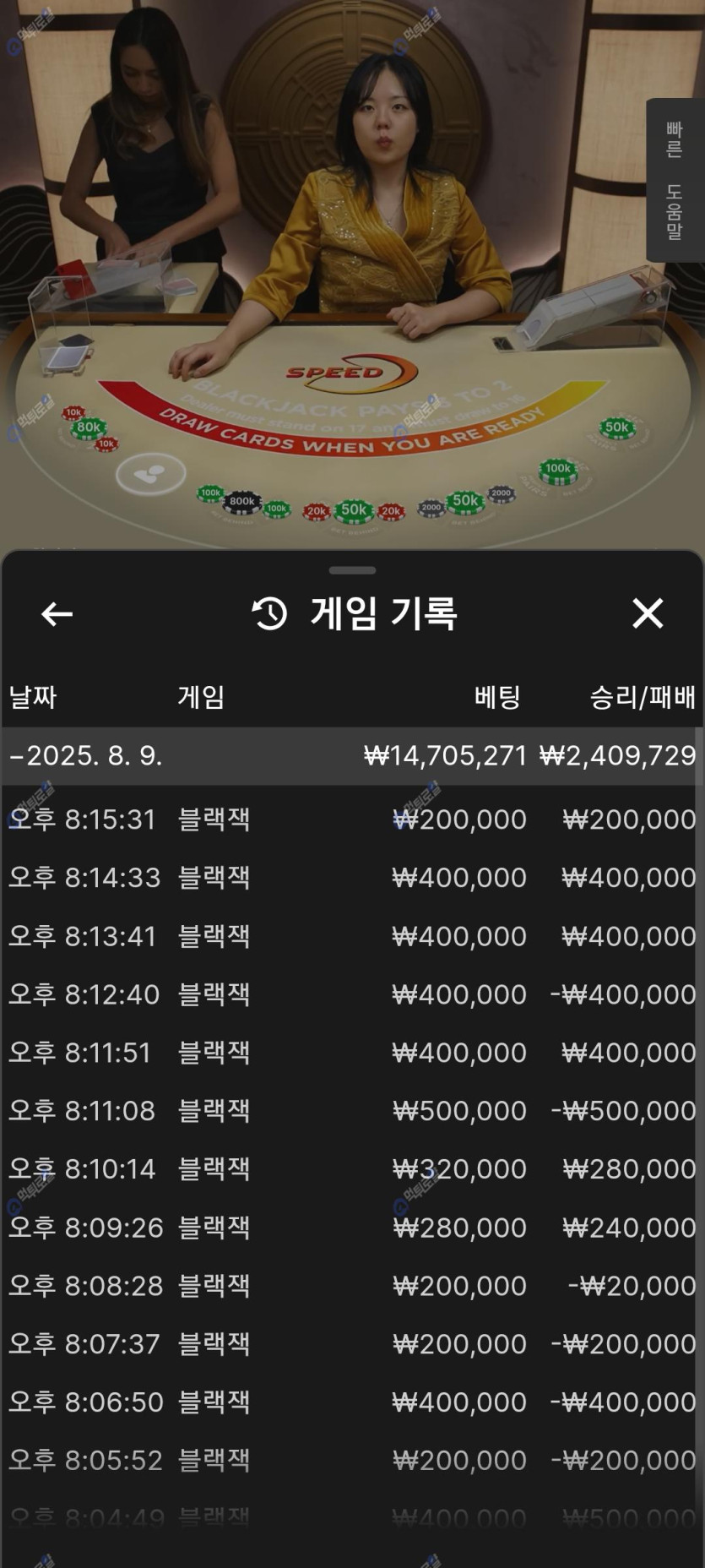Collapse the 2025. 8. 9. date group

[x=84, y=755]
